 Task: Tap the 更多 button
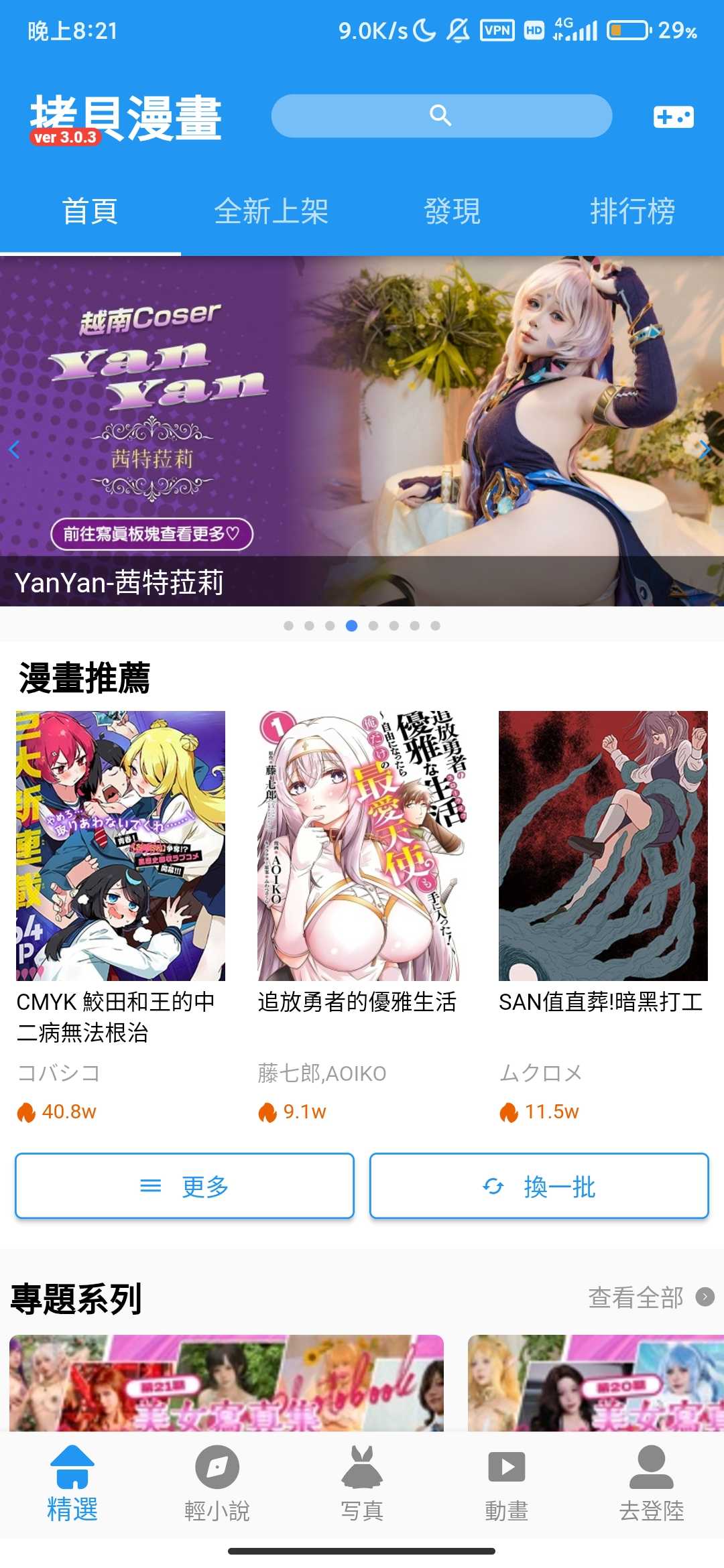coord(184,1186)
